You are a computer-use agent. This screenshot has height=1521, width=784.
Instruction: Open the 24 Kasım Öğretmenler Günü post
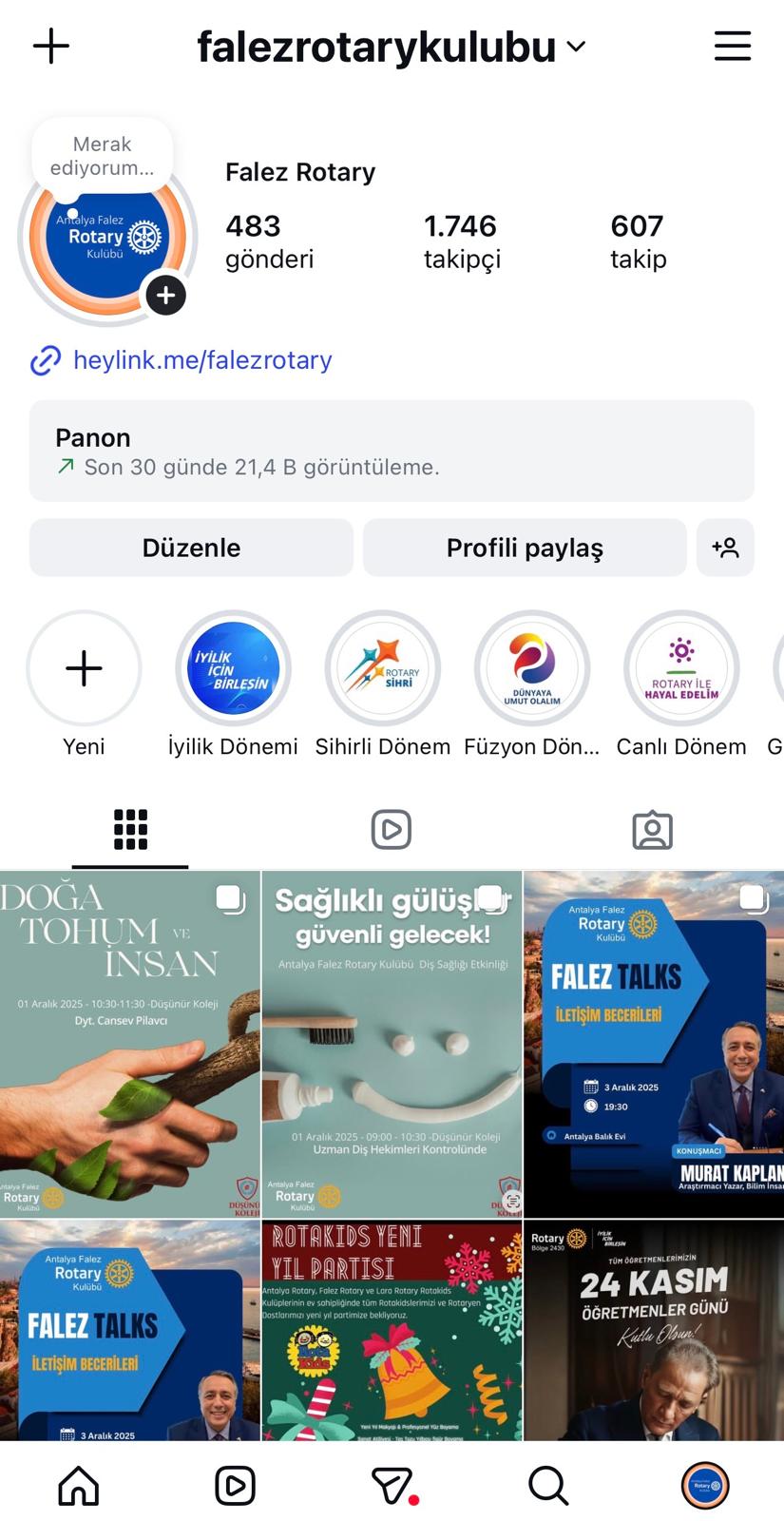click(x=654, y=1331)
